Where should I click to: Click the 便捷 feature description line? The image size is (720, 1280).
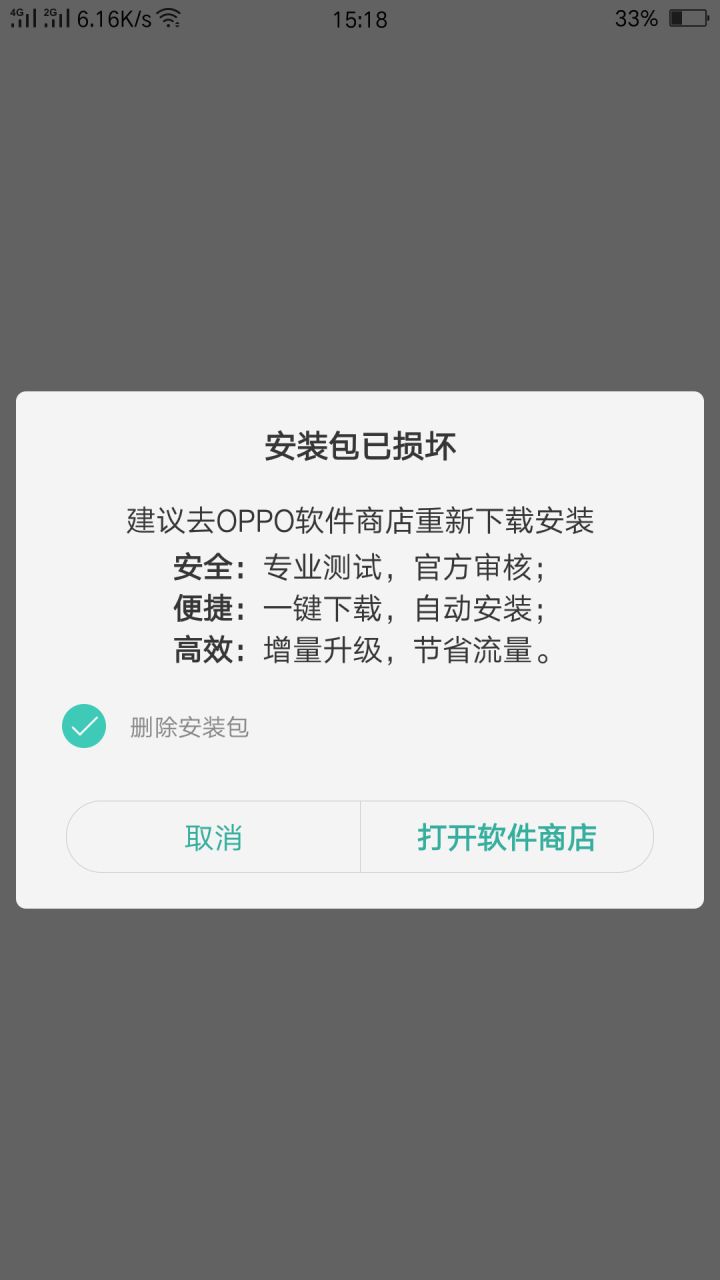[x=360, y=609]
